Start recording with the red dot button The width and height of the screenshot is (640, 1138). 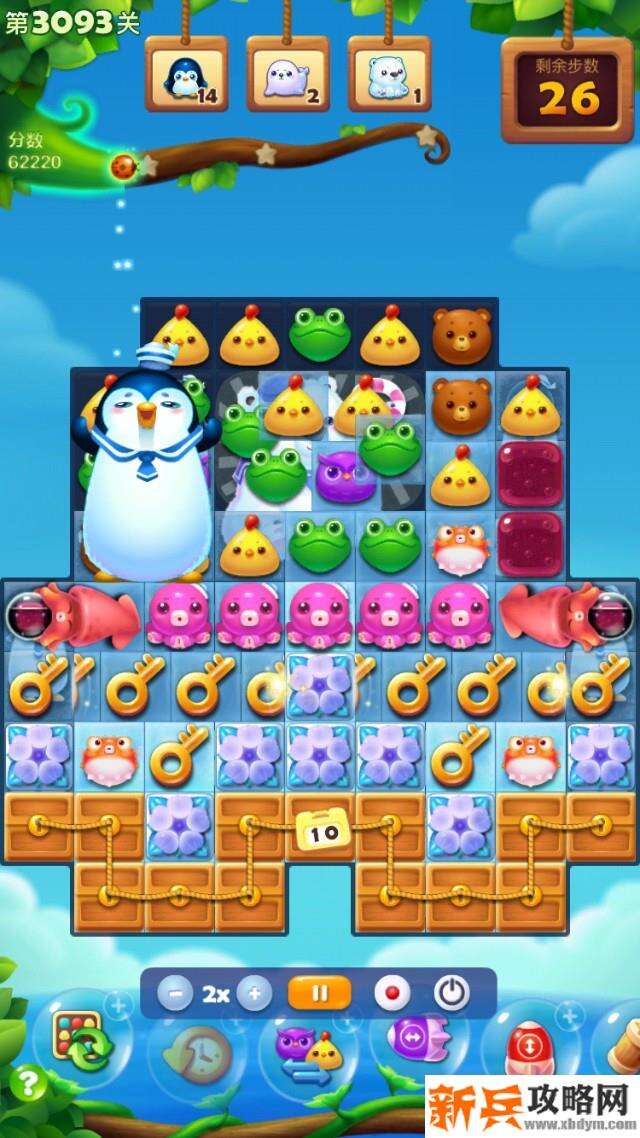click(x=392, y=994)
